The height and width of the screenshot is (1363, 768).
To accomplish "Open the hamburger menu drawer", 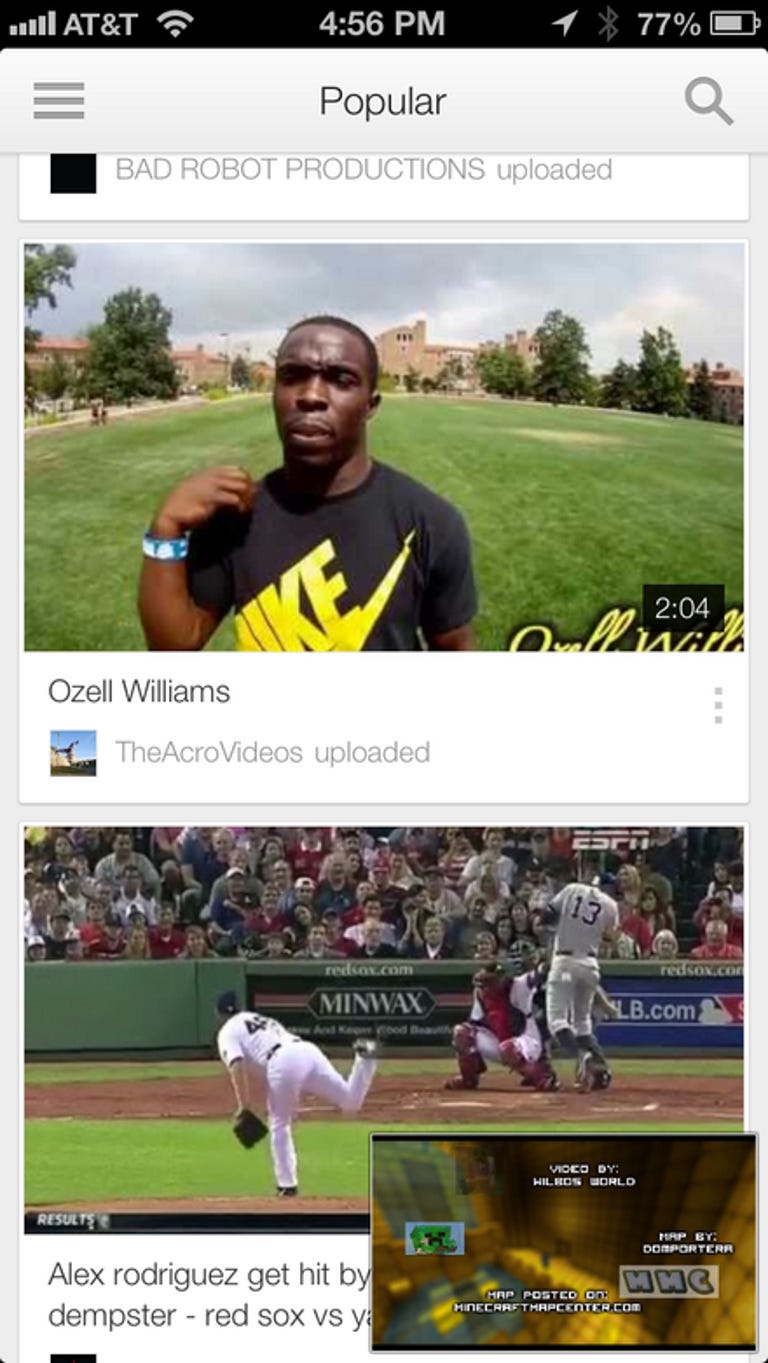I will [x=59, y=101].
